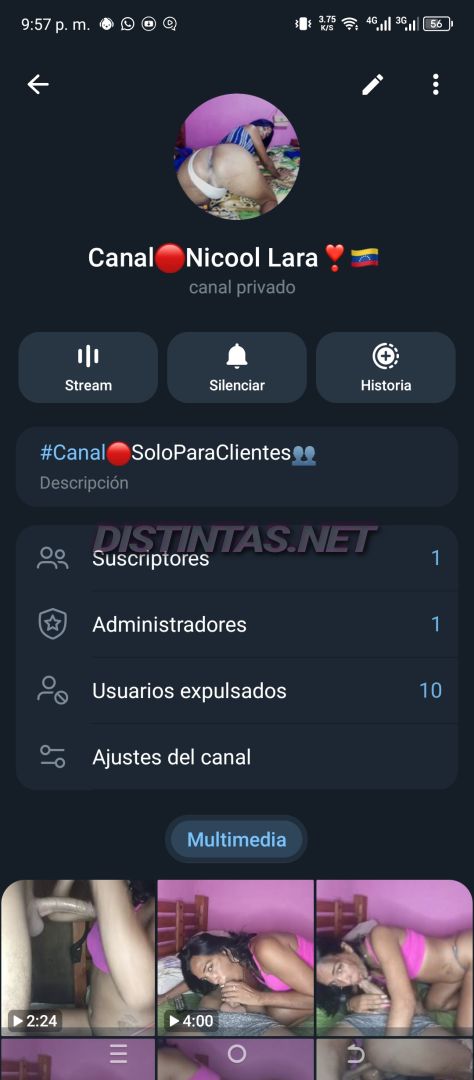
Task: Open the 2:24 video tile
Action: click(x=78, y=957)
